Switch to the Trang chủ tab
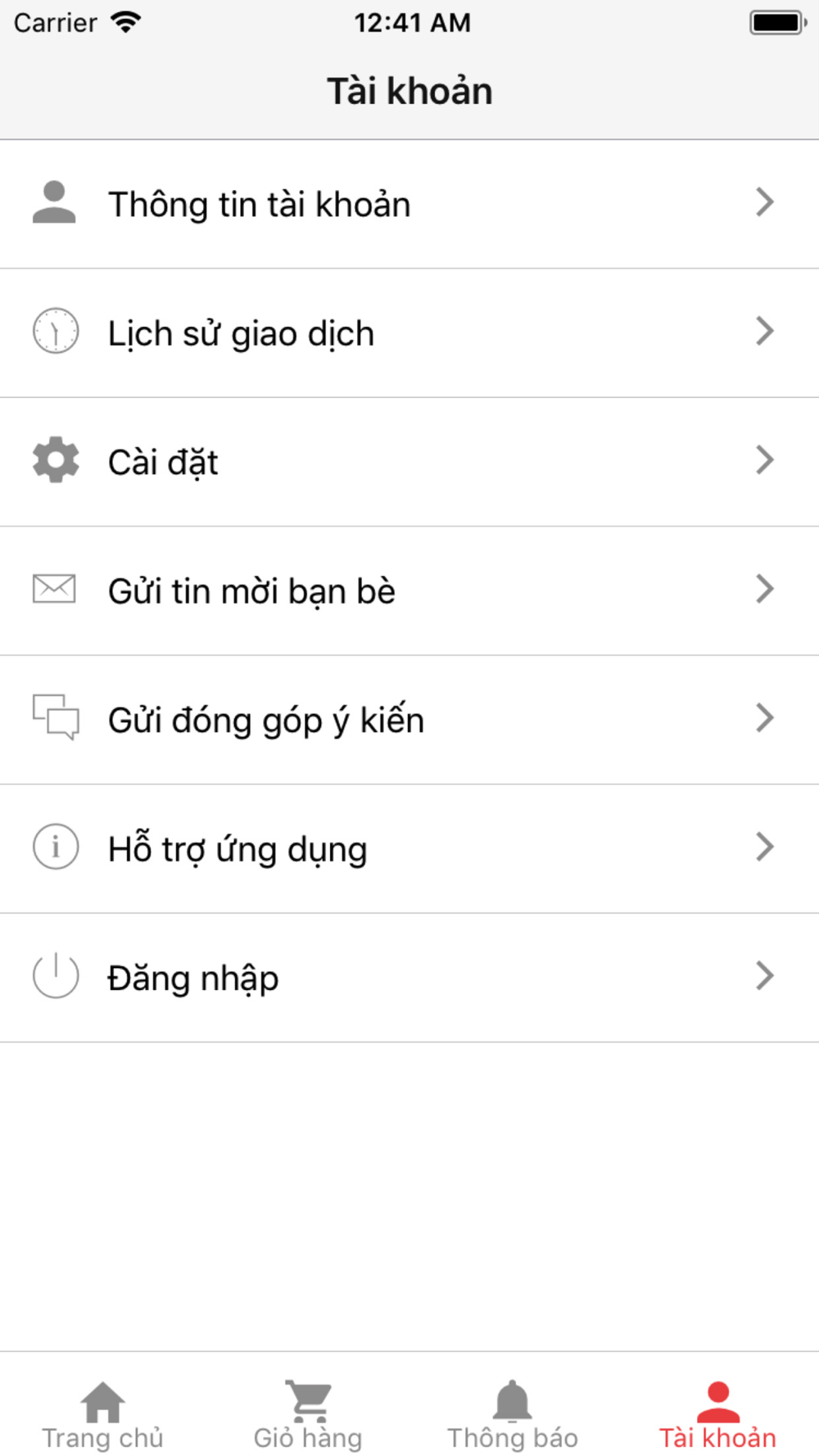The image size is (819, 1456). [102, 1415]
